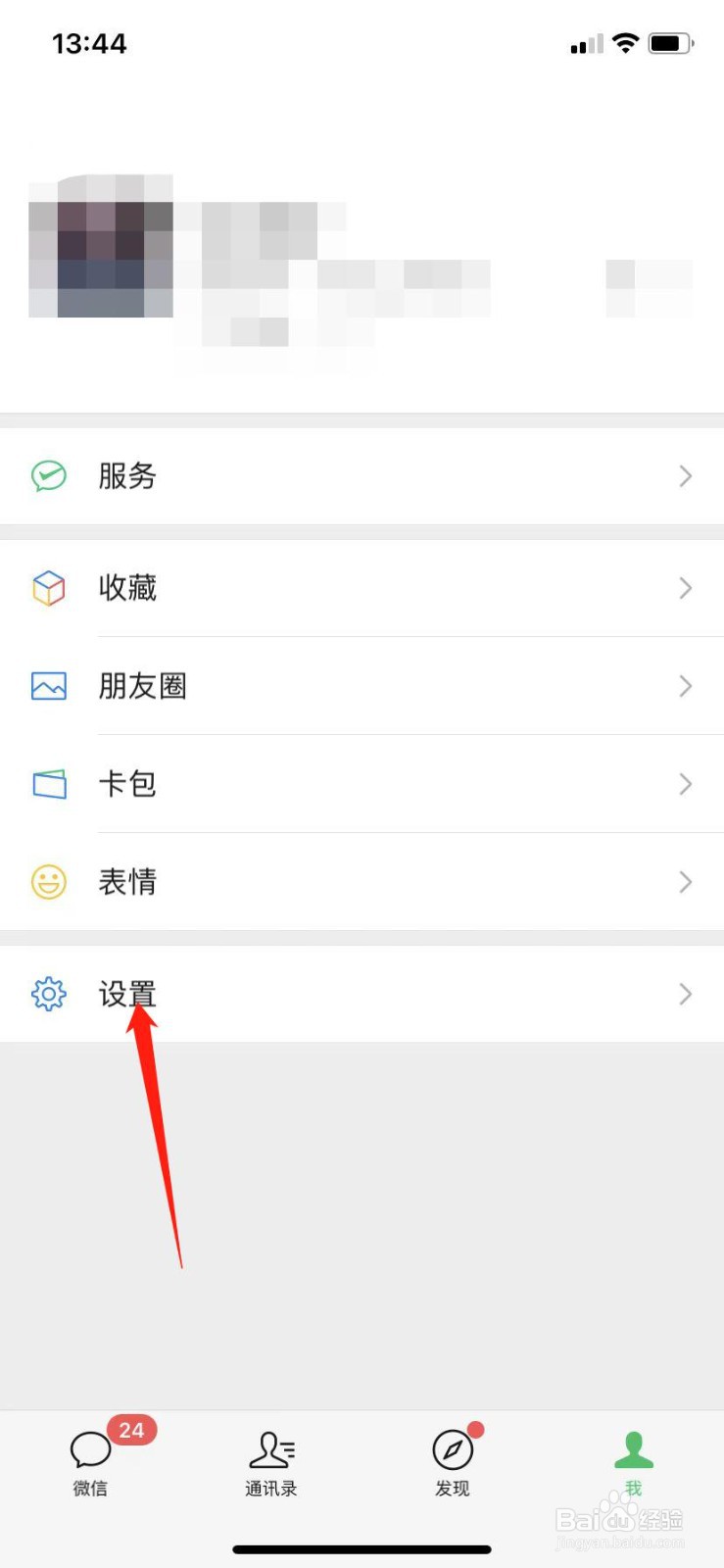
Task: Tap the red dot on 发现
Action: 476,1429
